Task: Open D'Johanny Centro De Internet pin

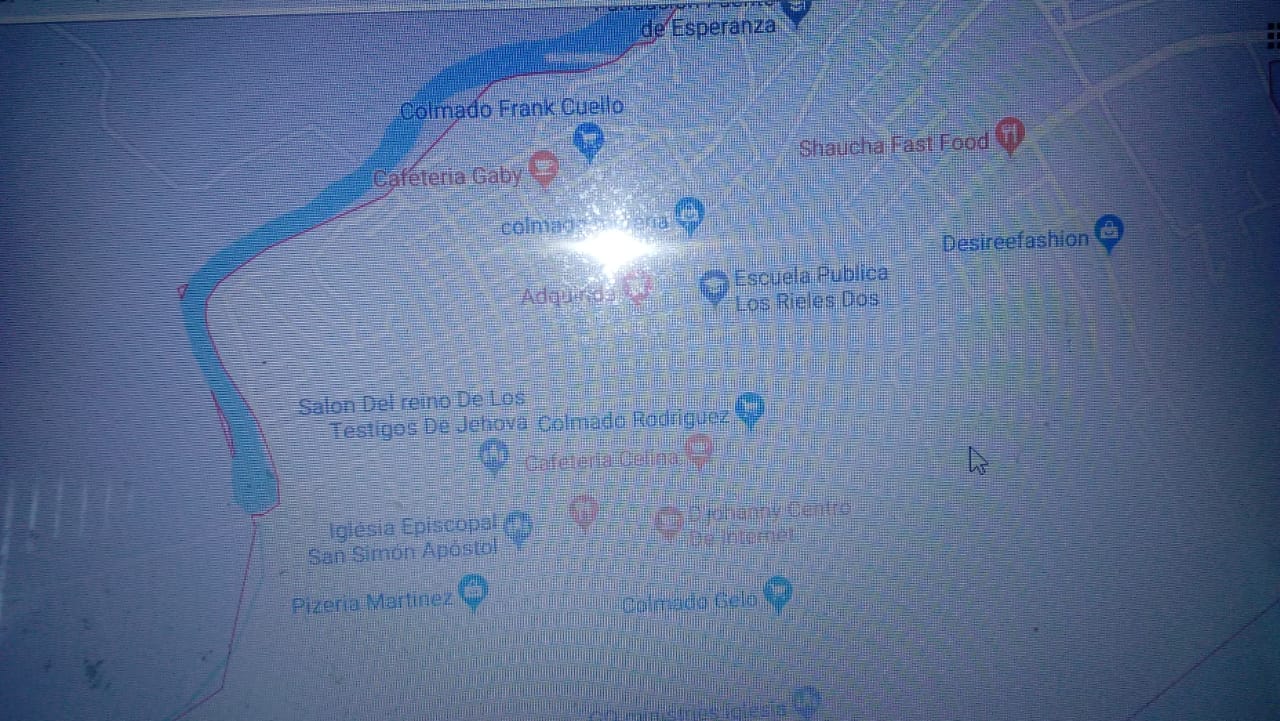Action: [668, 521]
